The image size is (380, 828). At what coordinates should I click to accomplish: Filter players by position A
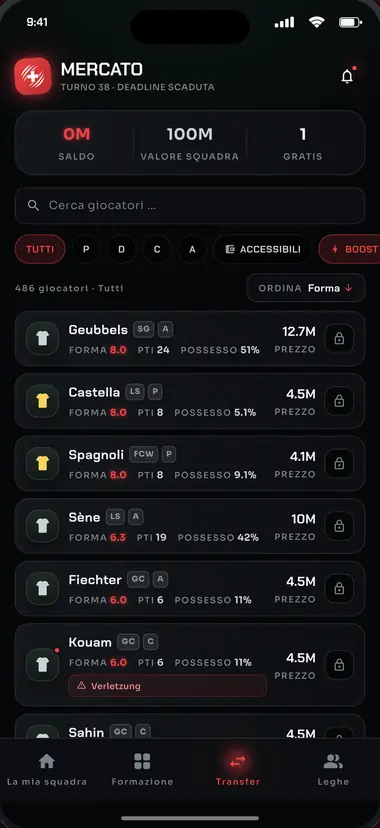coord(192,249)
